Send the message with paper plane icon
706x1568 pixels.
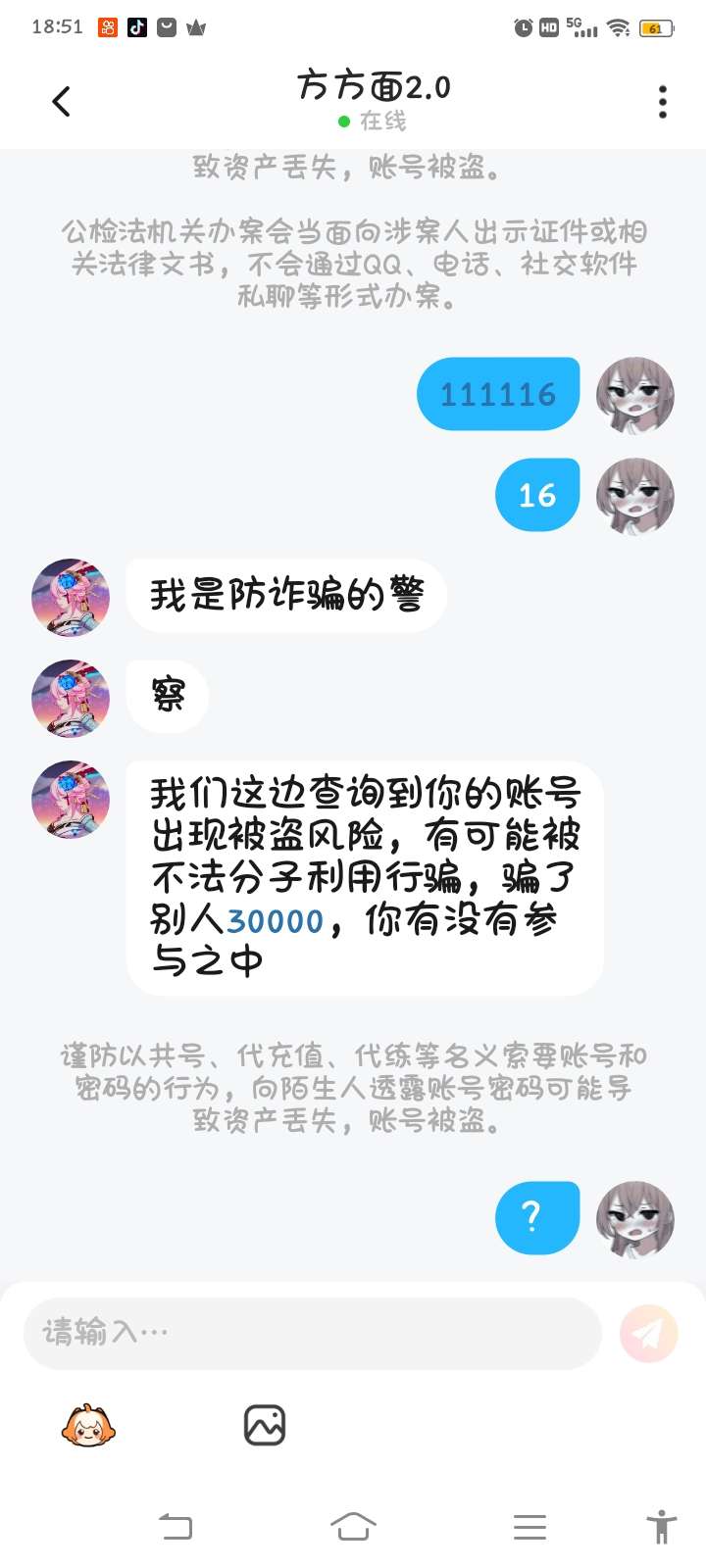(648, 1333)
